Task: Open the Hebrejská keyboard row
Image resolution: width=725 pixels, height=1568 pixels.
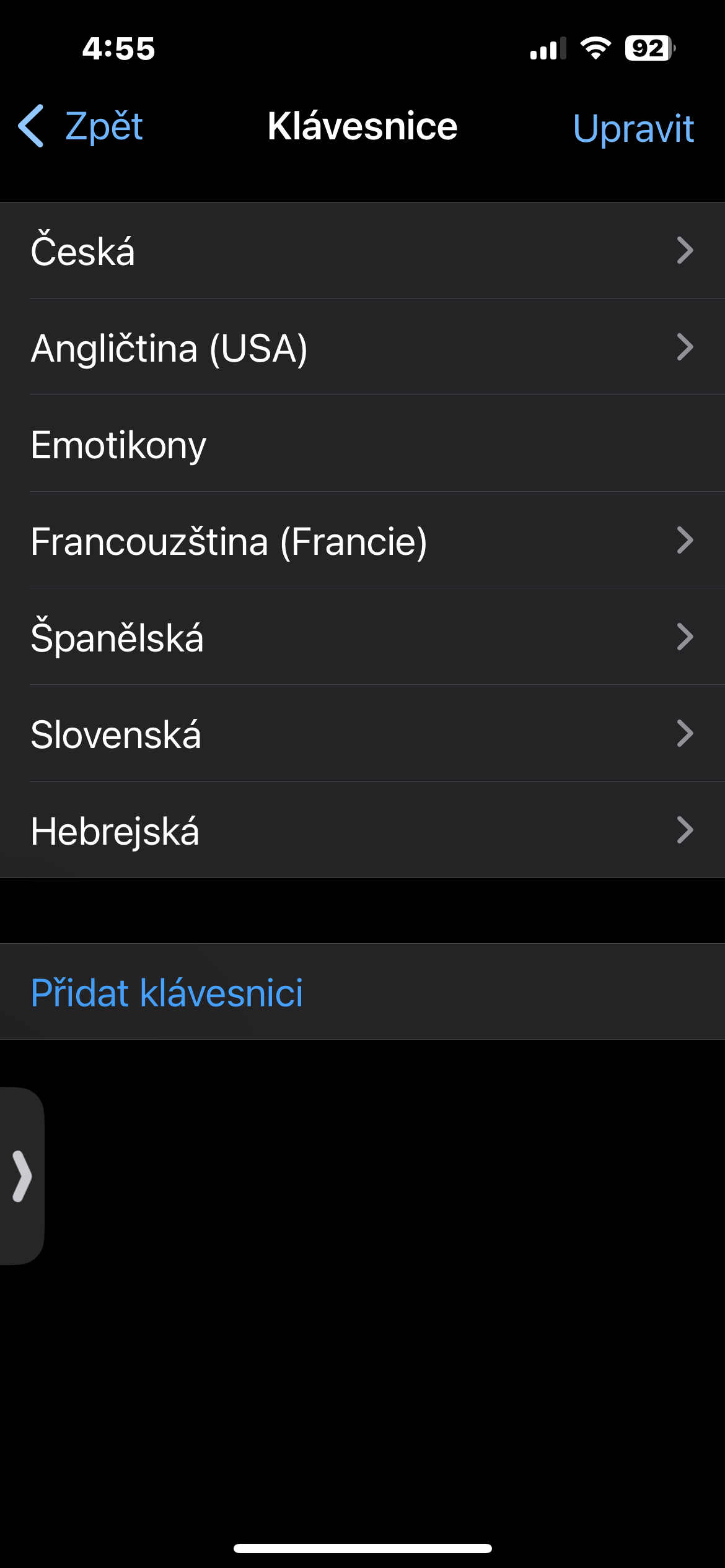Action: pos(362,830)
